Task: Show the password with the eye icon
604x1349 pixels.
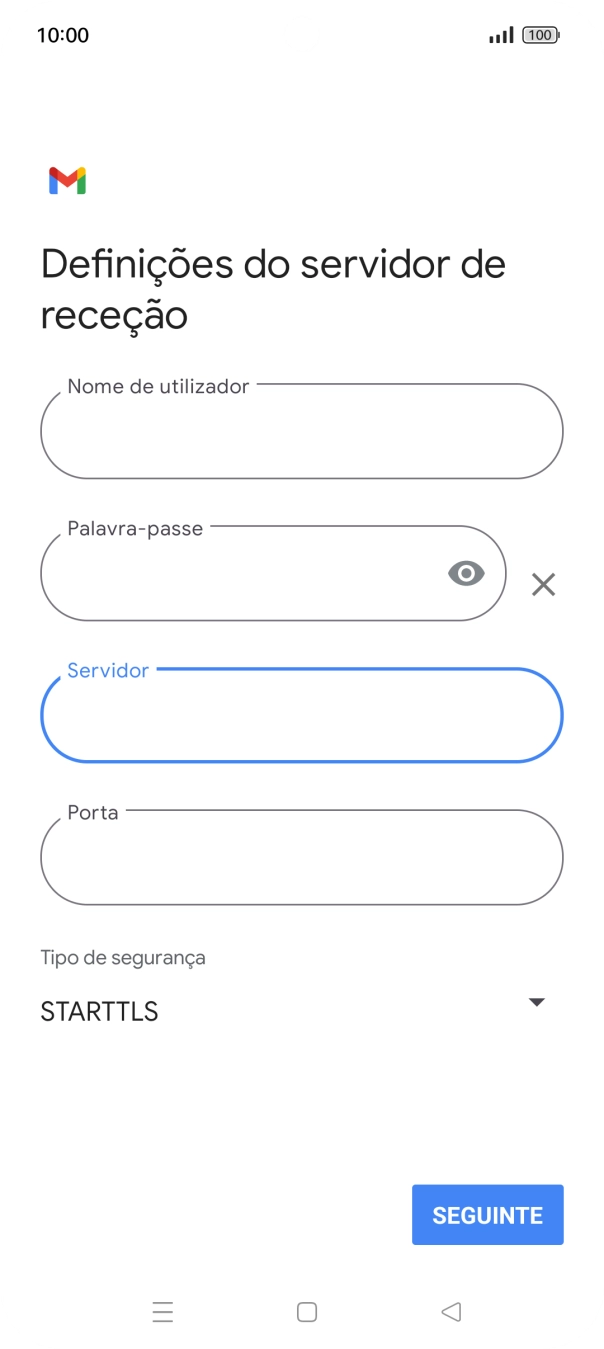Action: click(466, 573)
